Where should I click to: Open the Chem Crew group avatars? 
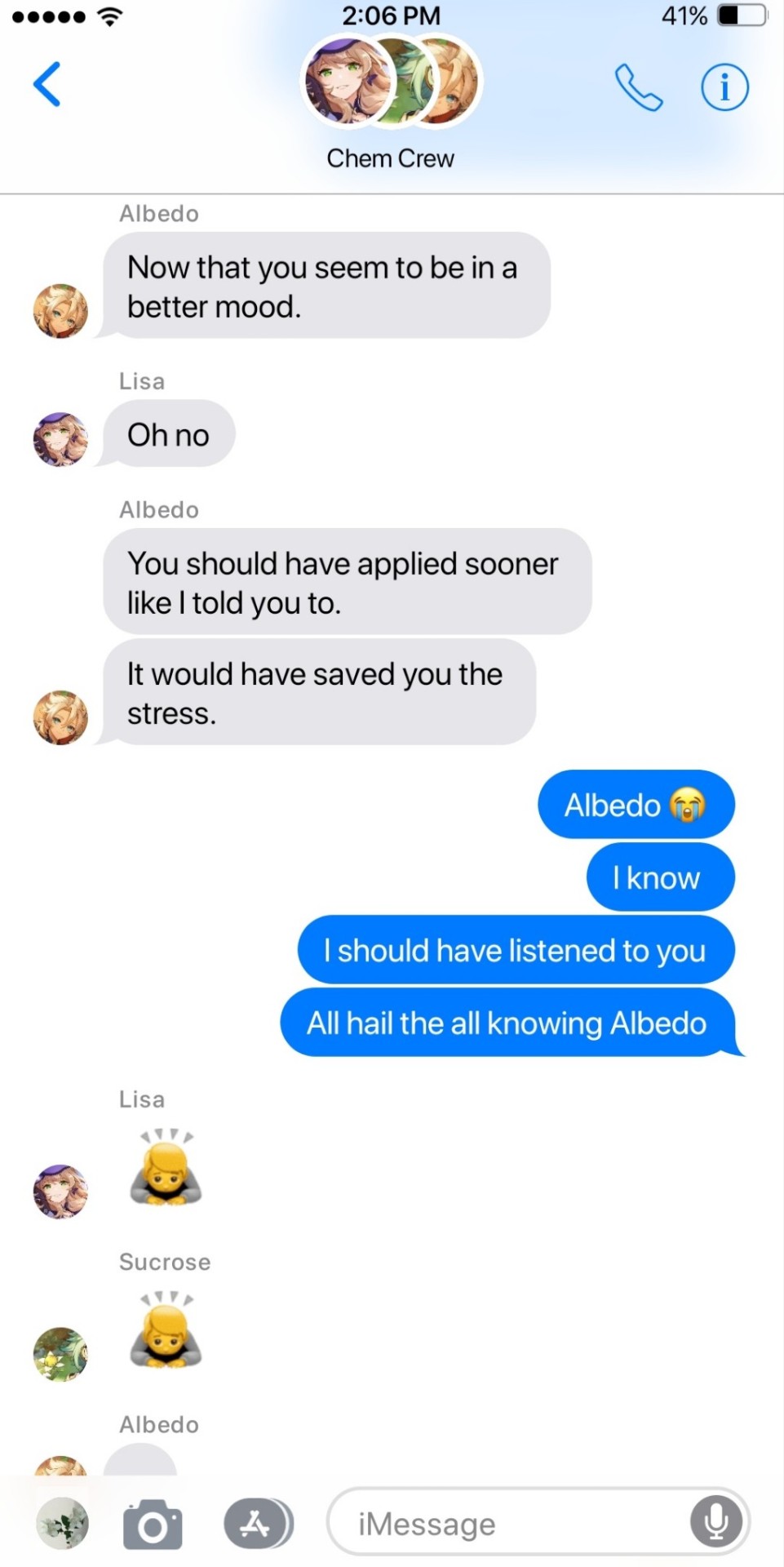[392, 83]
